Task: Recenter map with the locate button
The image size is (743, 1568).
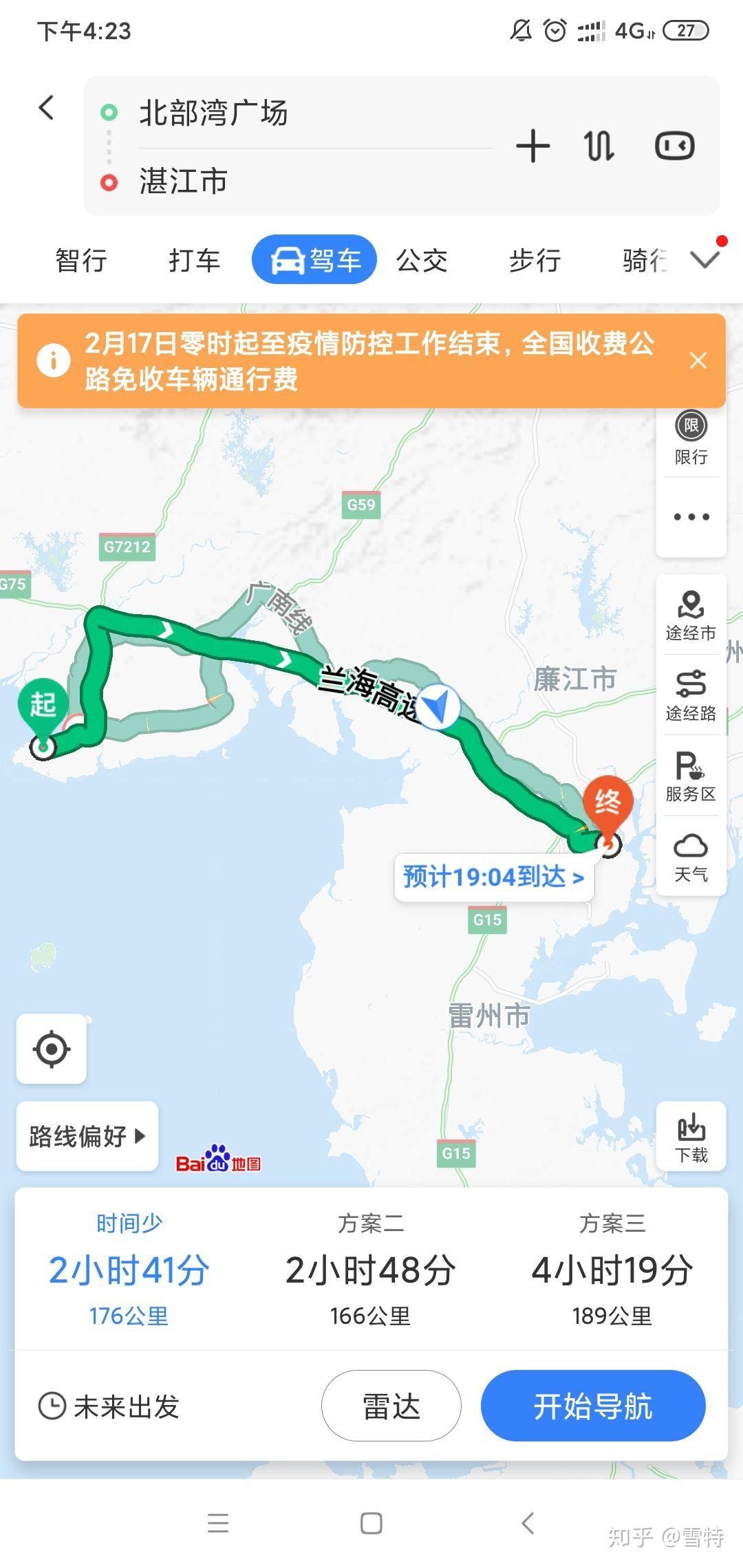Action: (52, 1049)
